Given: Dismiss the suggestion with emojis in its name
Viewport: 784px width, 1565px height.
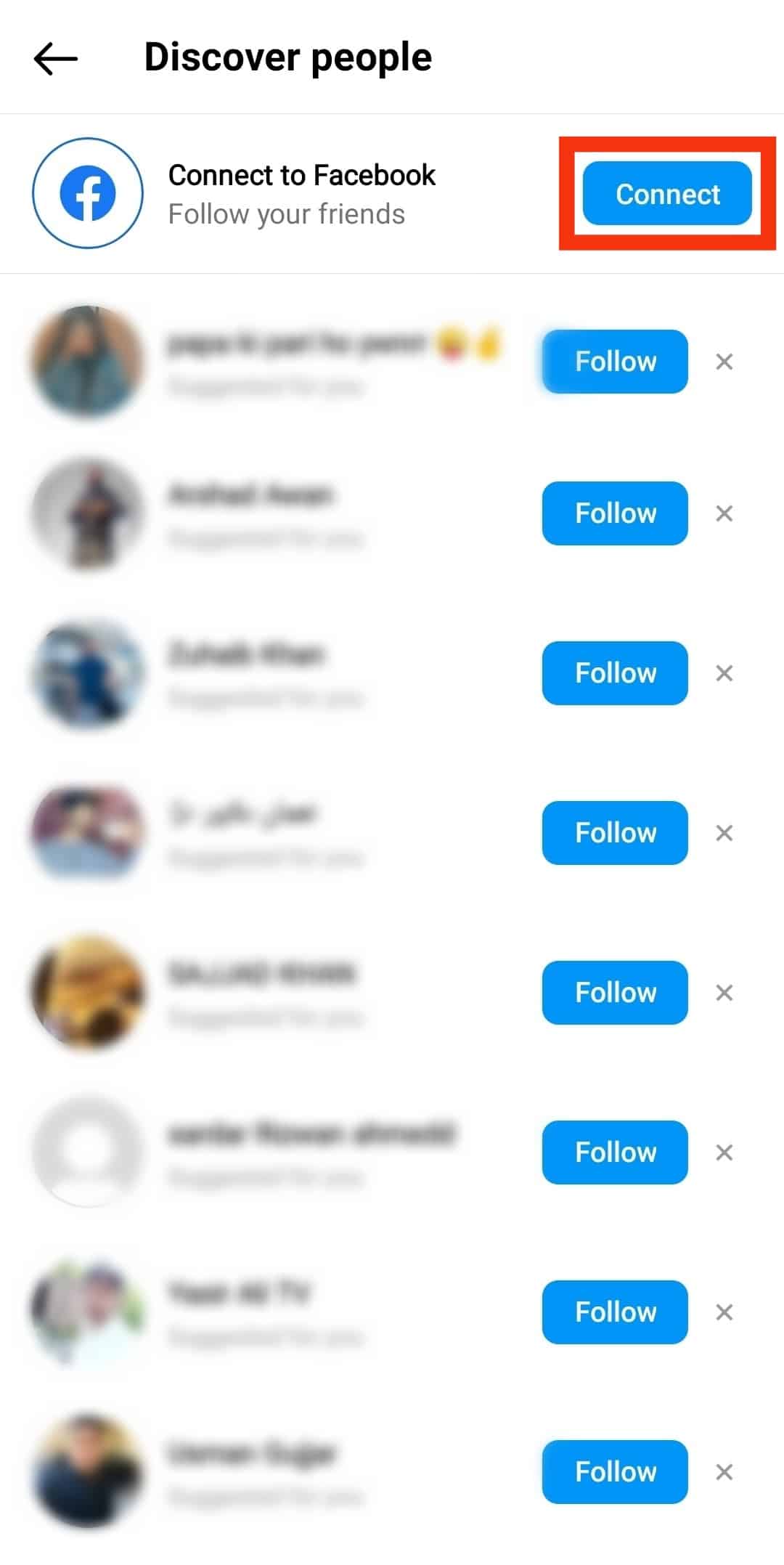Looking at the screenshot, I should pos(724,362).
